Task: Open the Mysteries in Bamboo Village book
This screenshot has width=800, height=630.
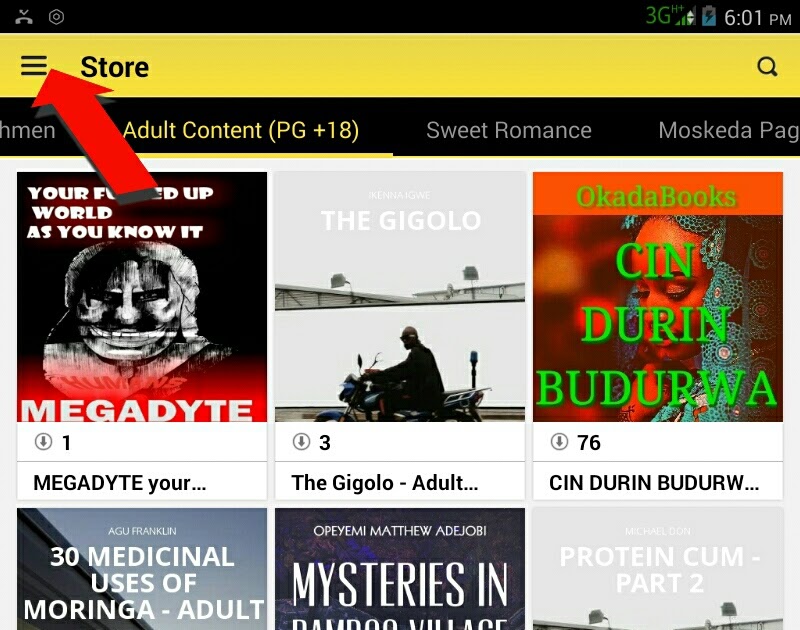Action: pyautogui.click(x=400, y=569)
